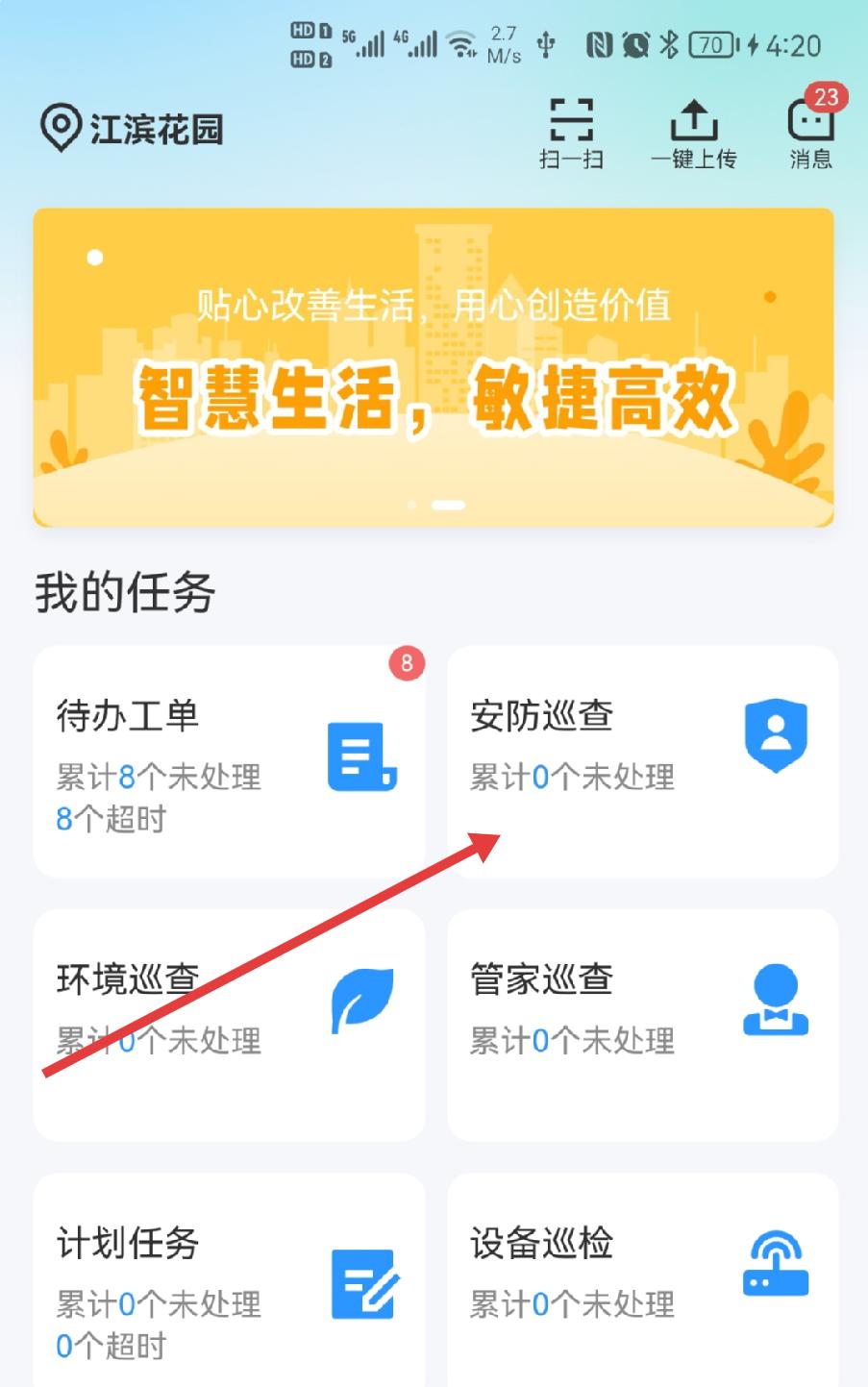Open 一键上传 upload action
The height and width of the screenshot is (1387, 868).
(693, 132)
